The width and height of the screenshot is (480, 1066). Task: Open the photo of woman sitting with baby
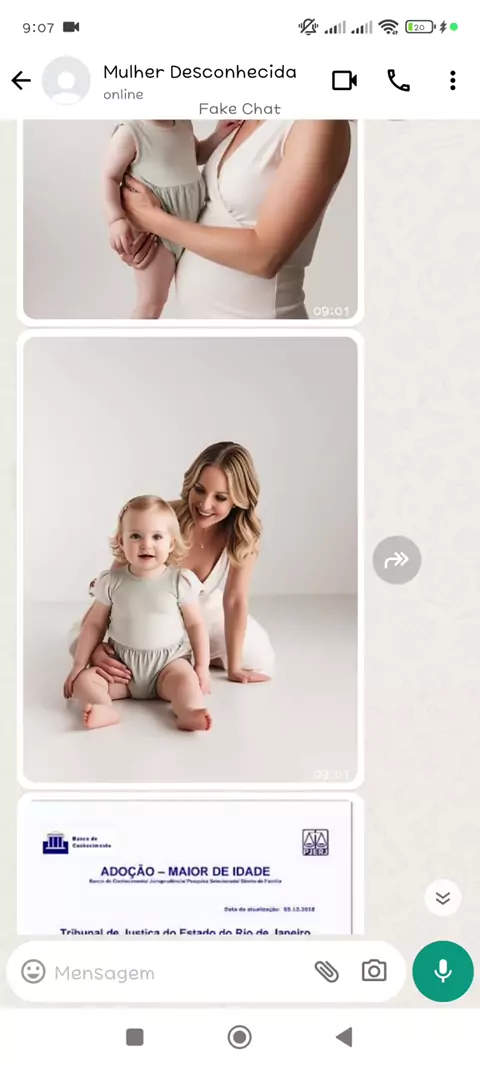(190, 560)
